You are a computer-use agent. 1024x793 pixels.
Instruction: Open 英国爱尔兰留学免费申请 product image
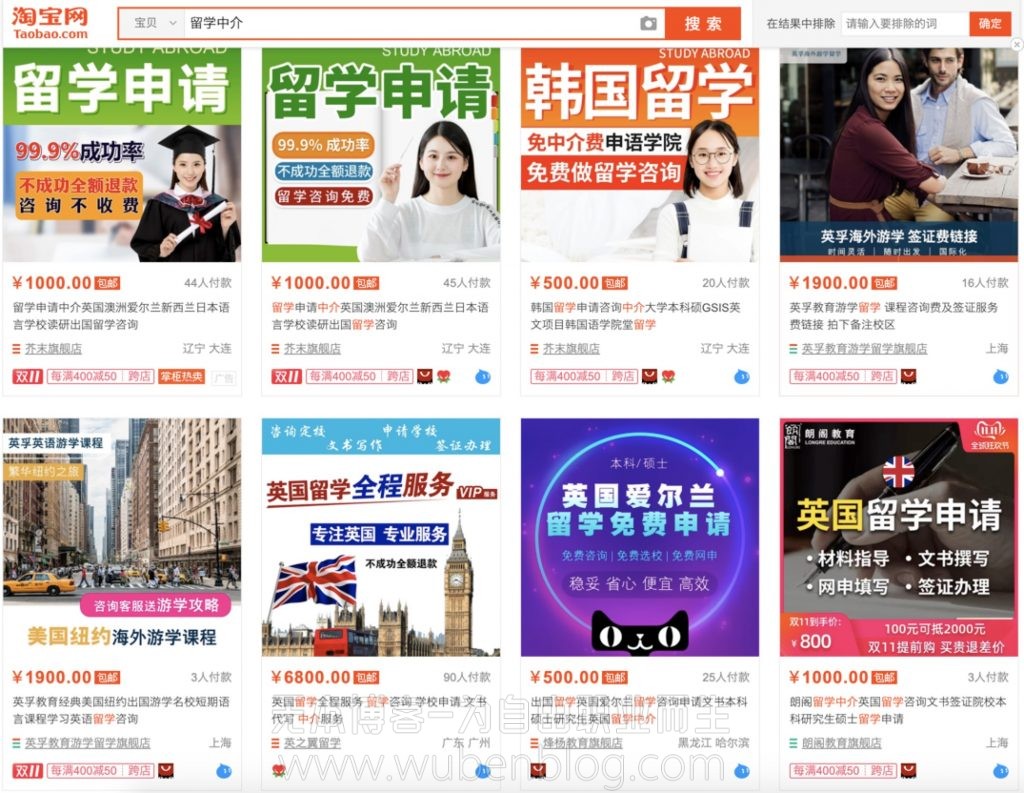coord(639,537)
